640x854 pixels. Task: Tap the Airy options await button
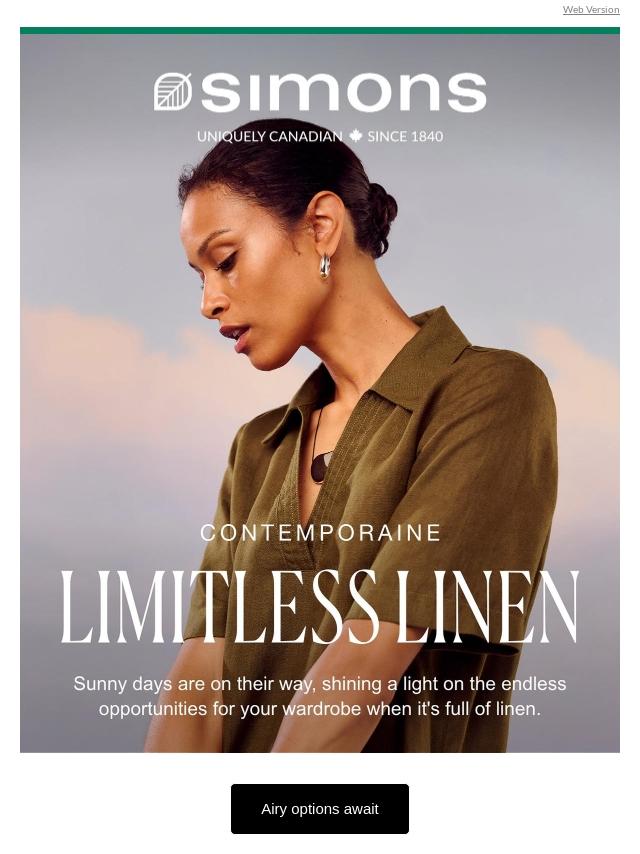[x=320, y=809]
